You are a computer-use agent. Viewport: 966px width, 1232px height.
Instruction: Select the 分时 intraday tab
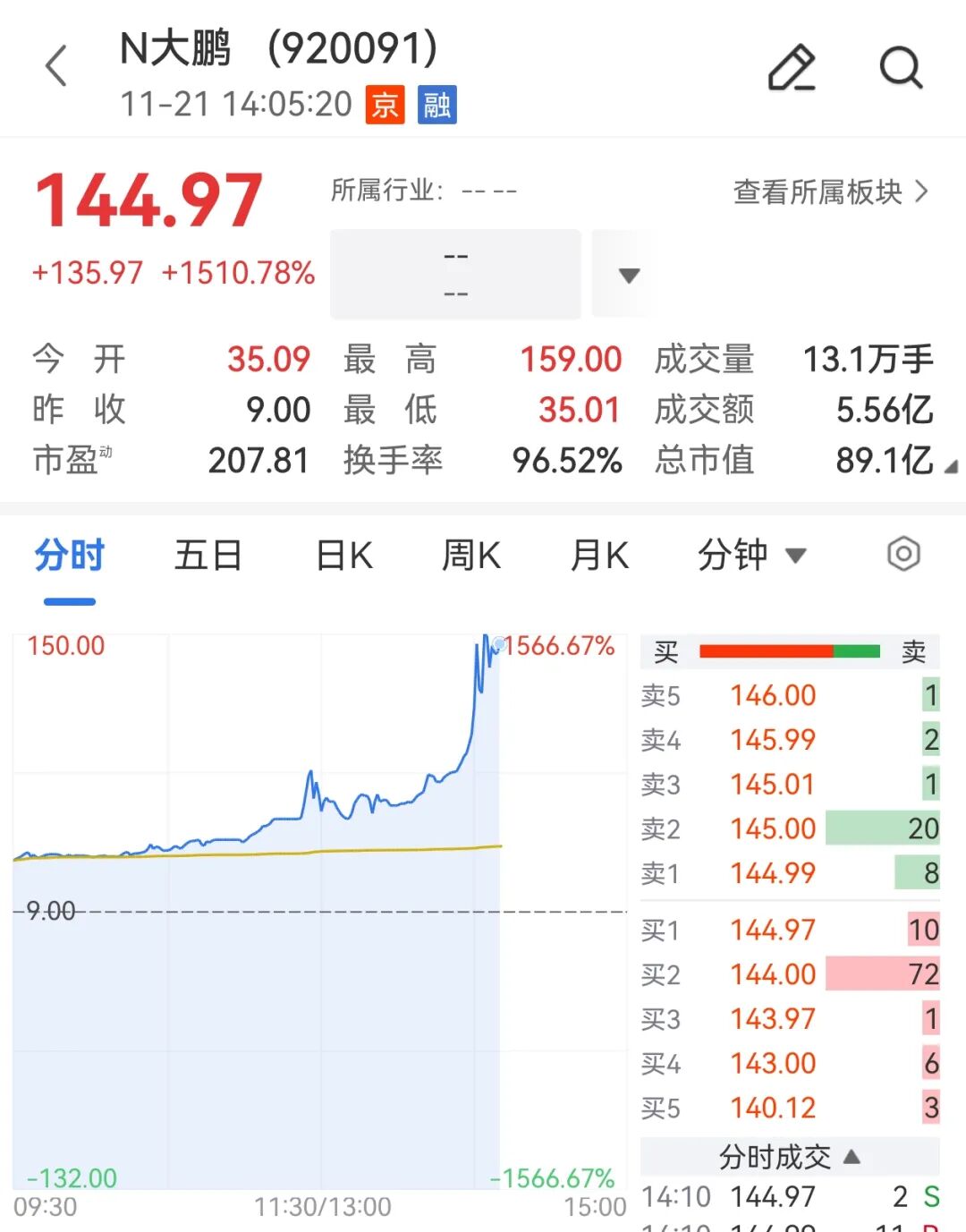coord(69,554)
